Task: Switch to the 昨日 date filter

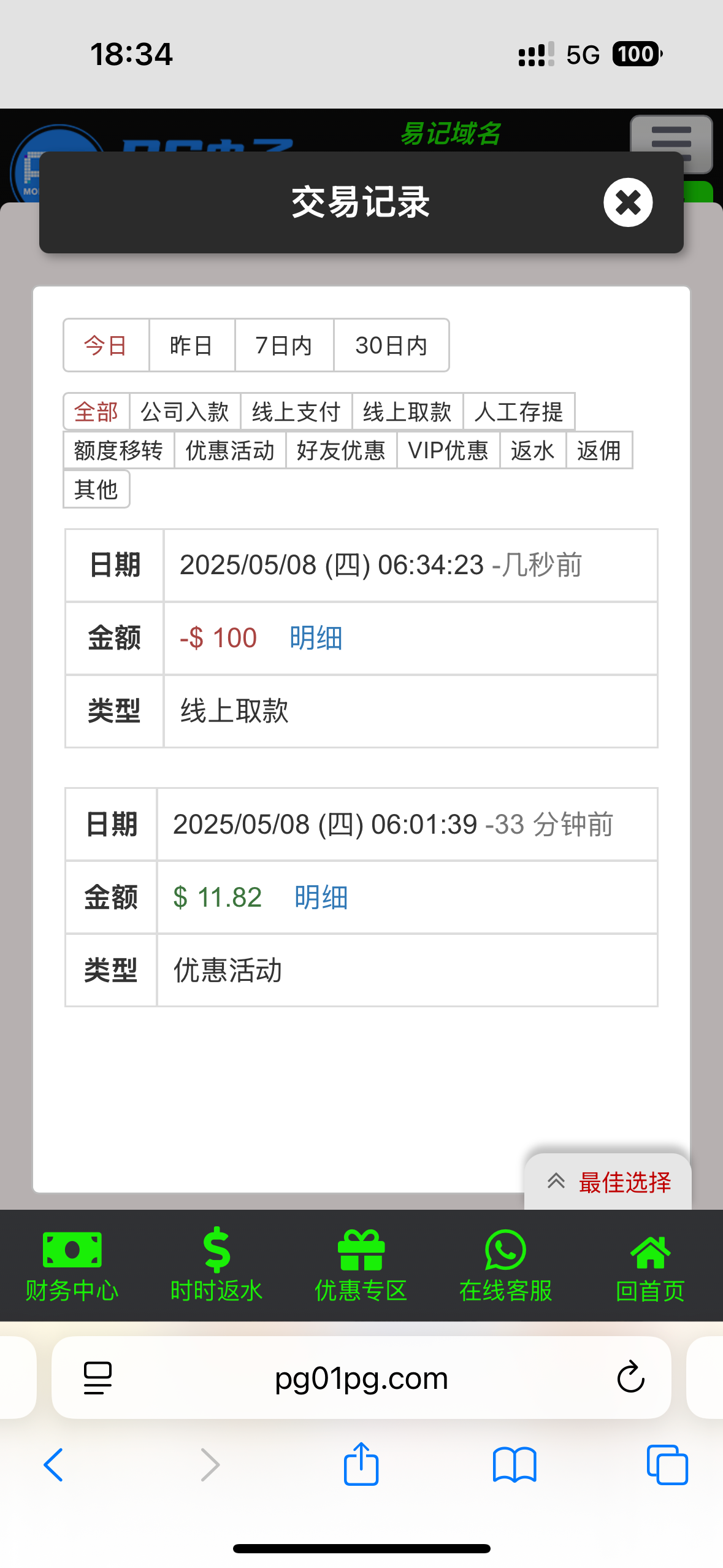Action: [191, 345]
